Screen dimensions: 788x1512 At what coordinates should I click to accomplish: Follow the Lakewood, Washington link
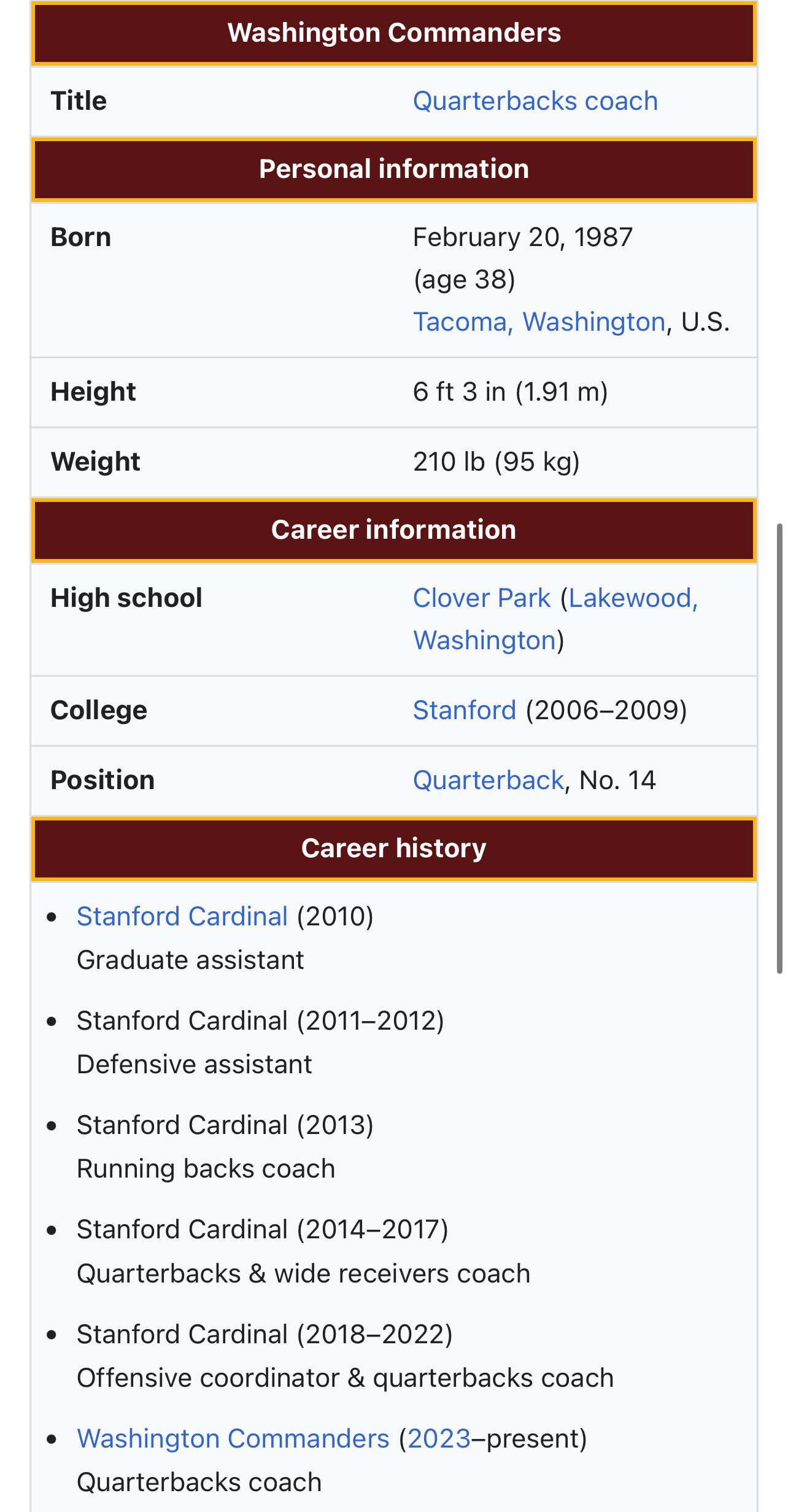click(x=633, y=598)
